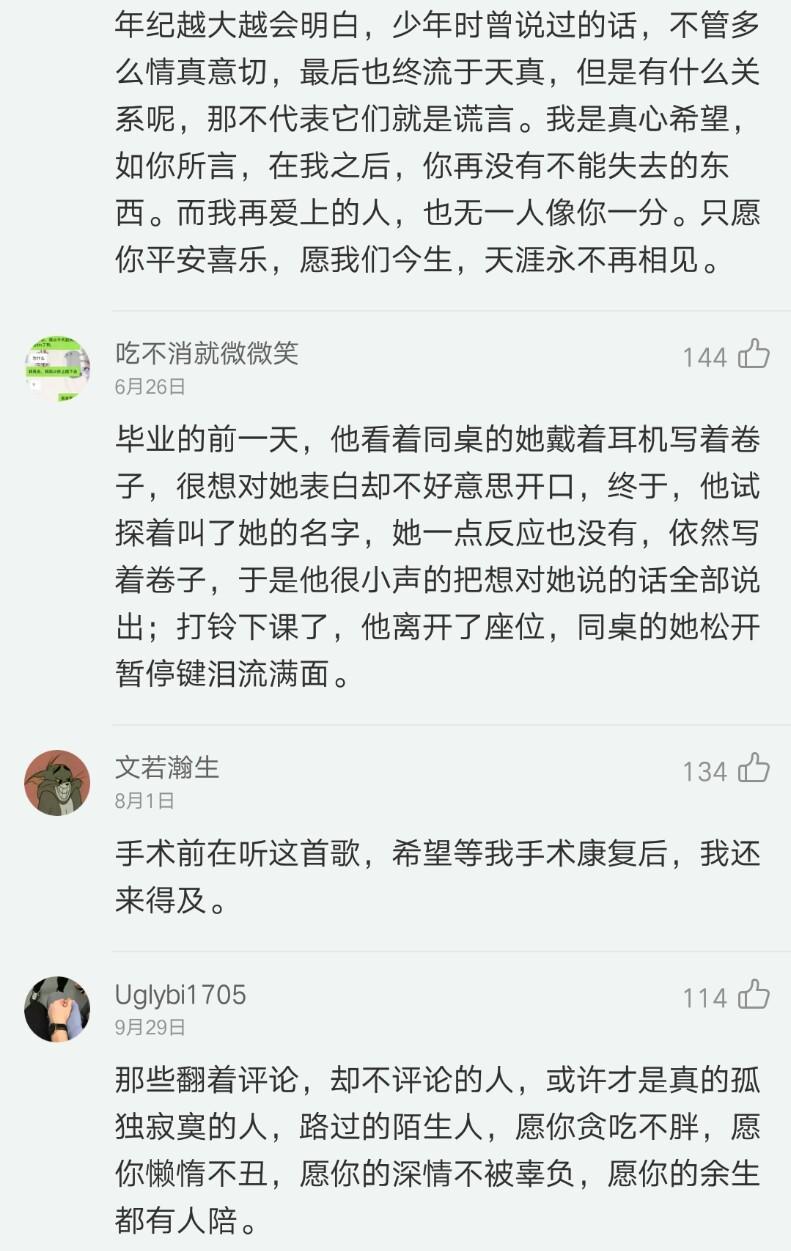Like the comment from Uglybi1705

pos(753,995)
